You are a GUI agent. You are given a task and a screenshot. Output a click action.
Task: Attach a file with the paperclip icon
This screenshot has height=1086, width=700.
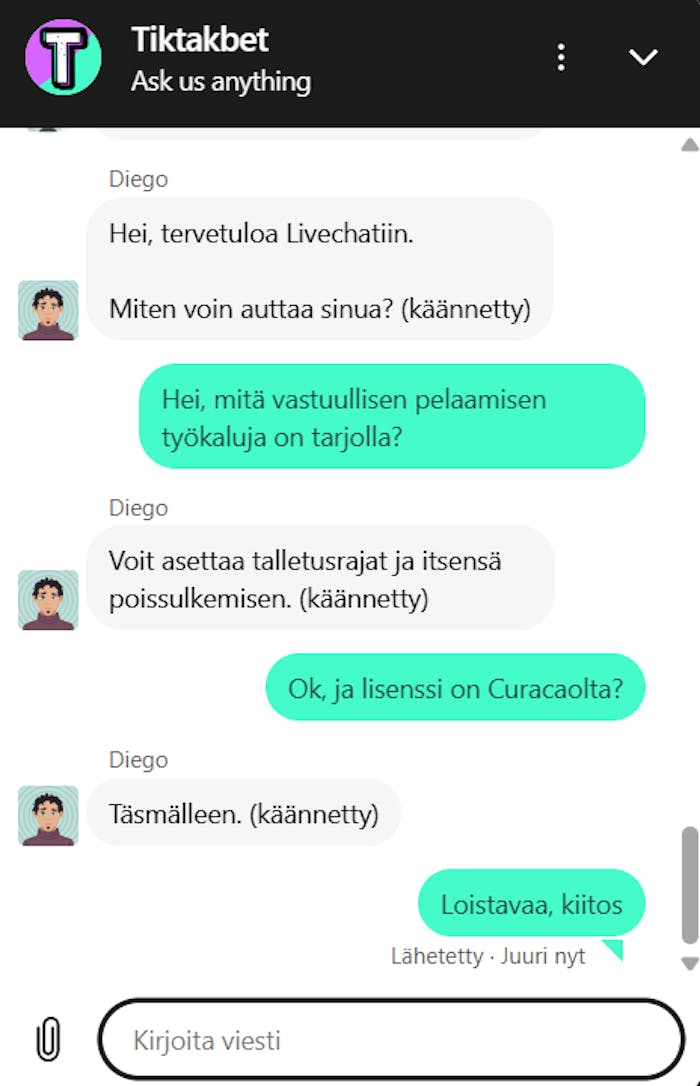click(47, 1039)
